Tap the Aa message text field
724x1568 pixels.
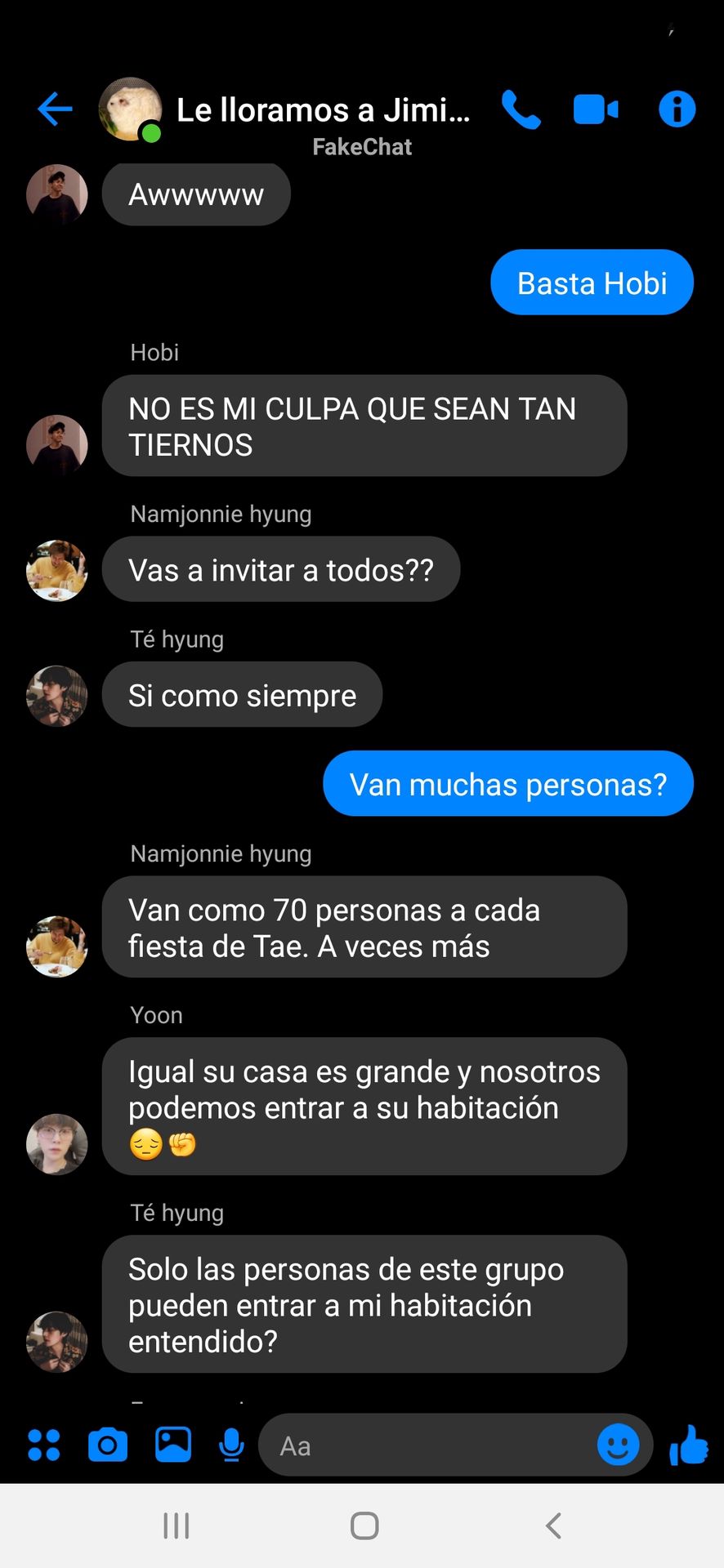click(x=425, y=1446)
